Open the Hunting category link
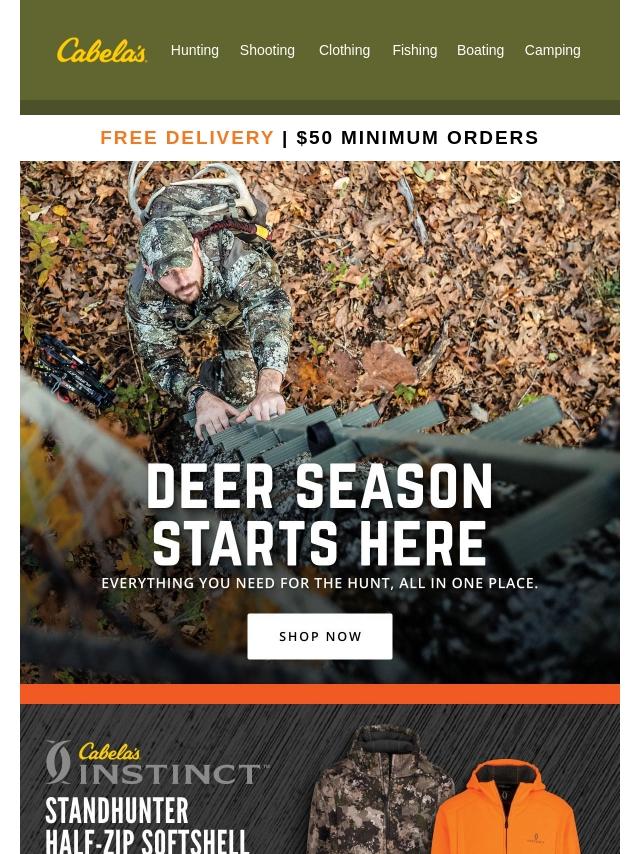Viewport: 640px width, 854px height. (x=194, y=50)
